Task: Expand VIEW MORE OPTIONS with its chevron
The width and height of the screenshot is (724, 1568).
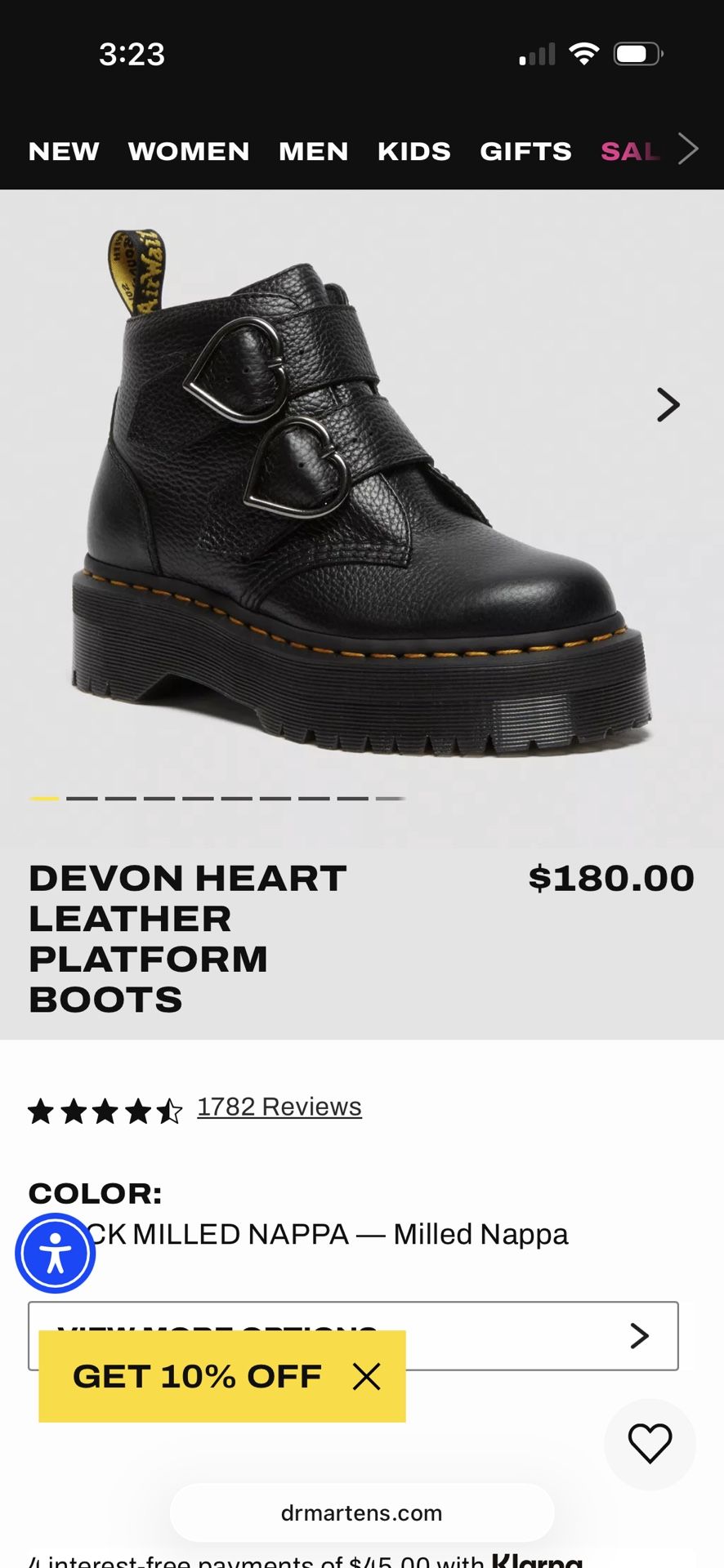Action: (x=637, y=1335)
